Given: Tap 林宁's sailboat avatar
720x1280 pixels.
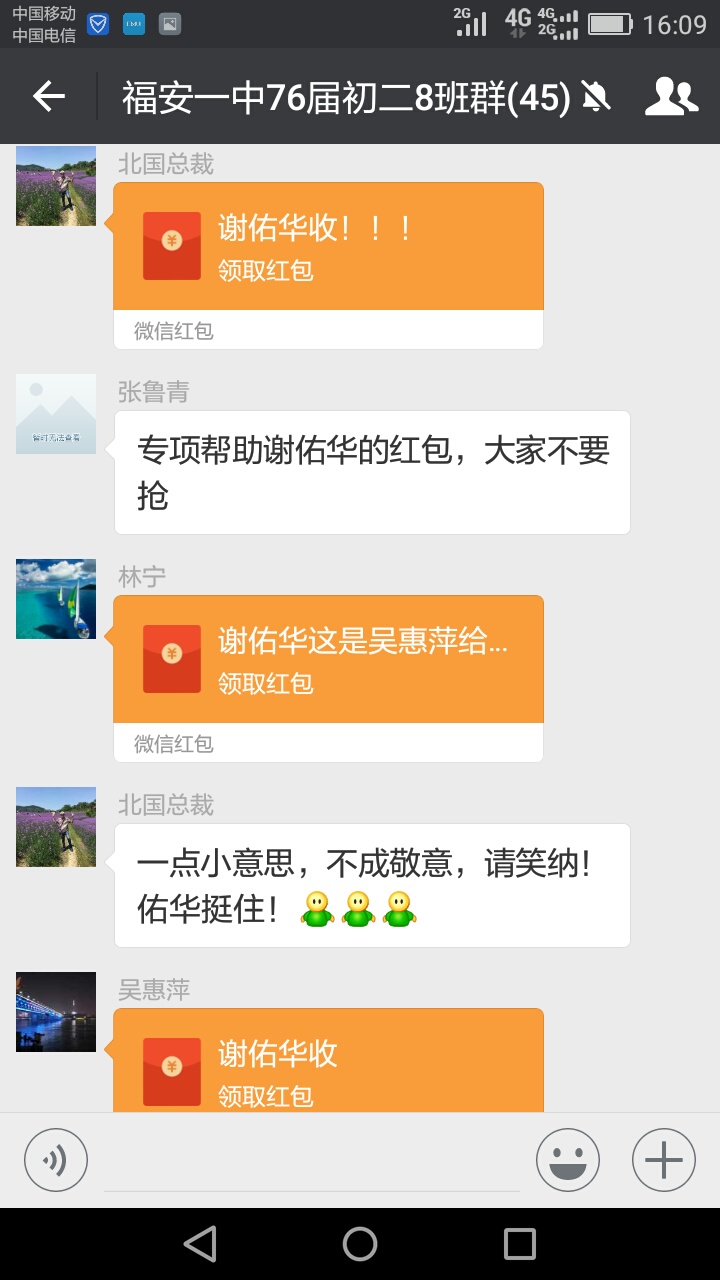Looking at the screenshot, I should 56,598.
